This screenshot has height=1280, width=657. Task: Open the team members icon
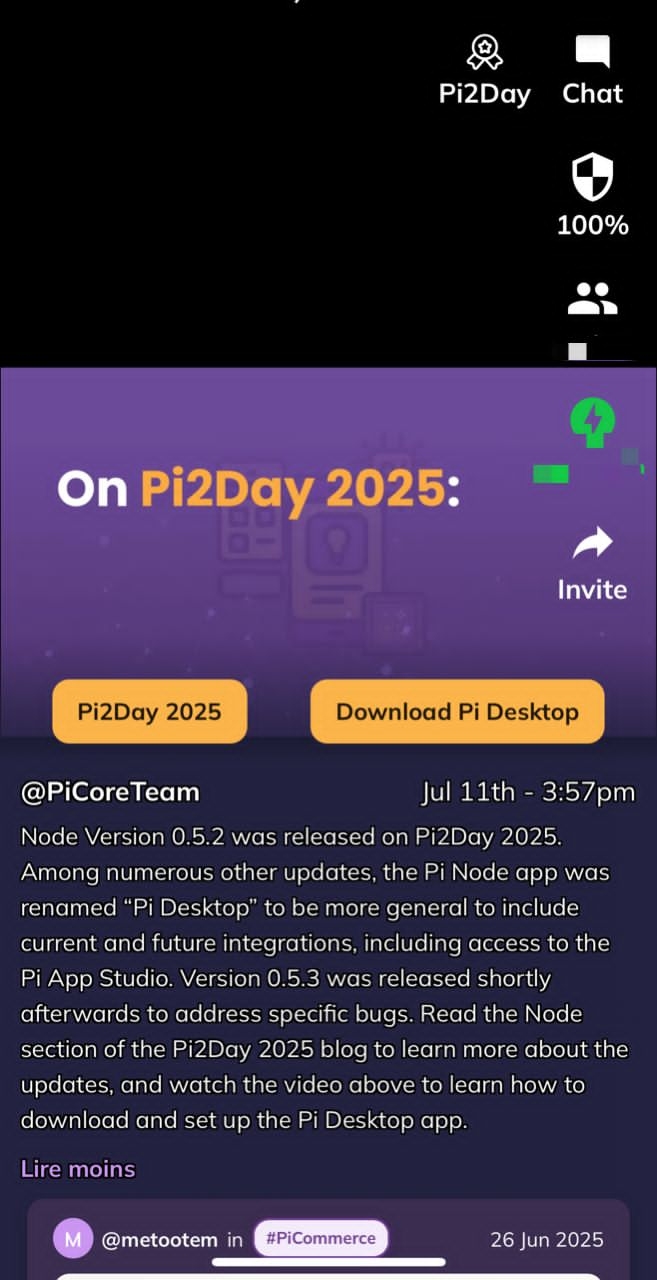592,298
